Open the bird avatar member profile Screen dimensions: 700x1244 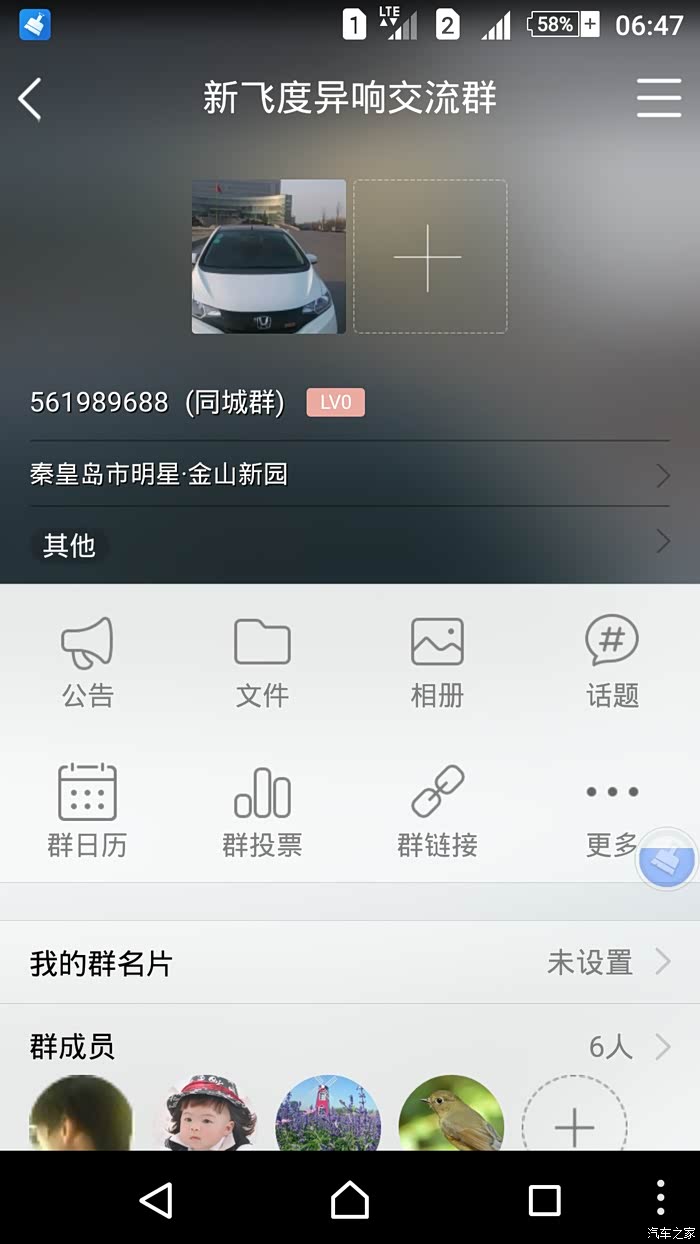451,1115
